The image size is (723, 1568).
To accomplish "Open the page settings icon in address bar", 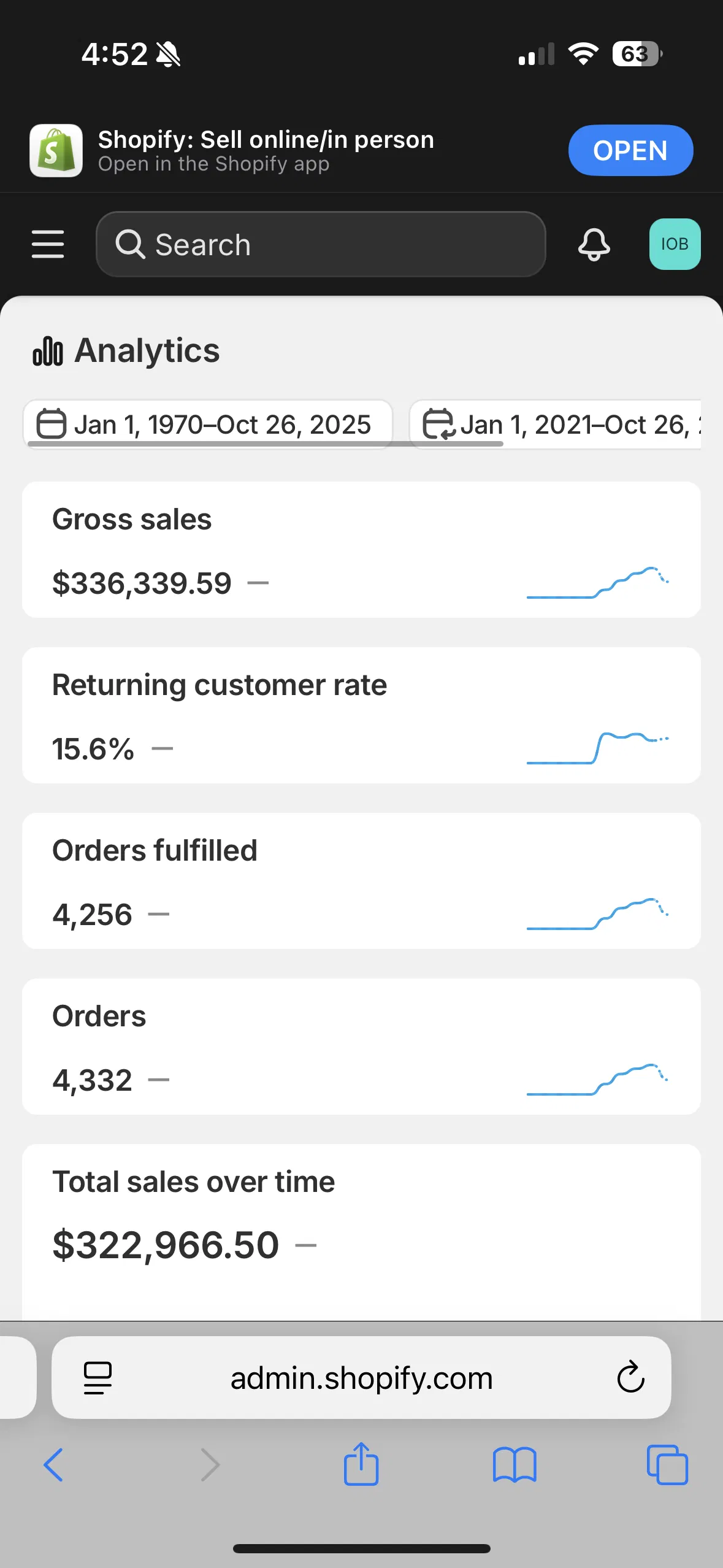I will coord(98,1377).
